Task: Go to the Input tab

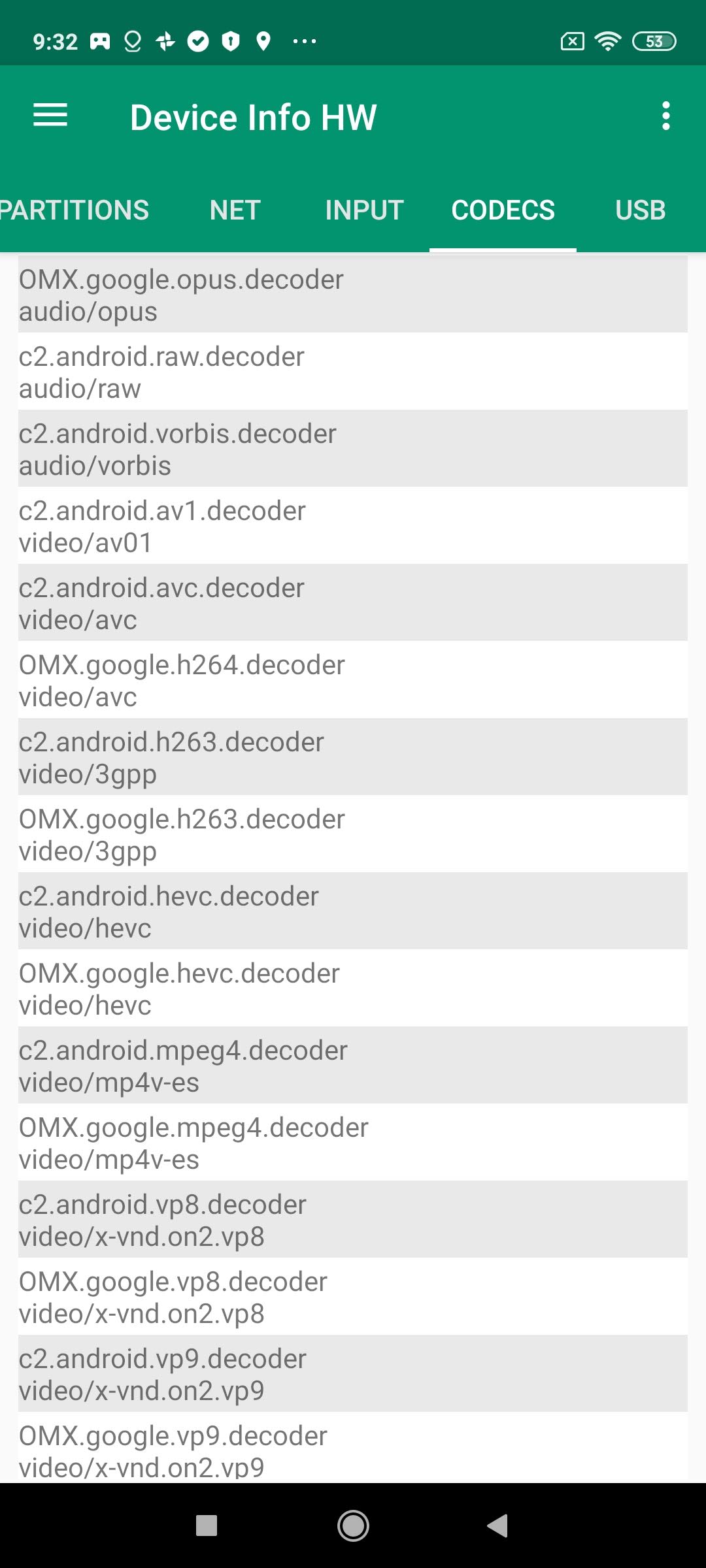Action: [364, 210]
